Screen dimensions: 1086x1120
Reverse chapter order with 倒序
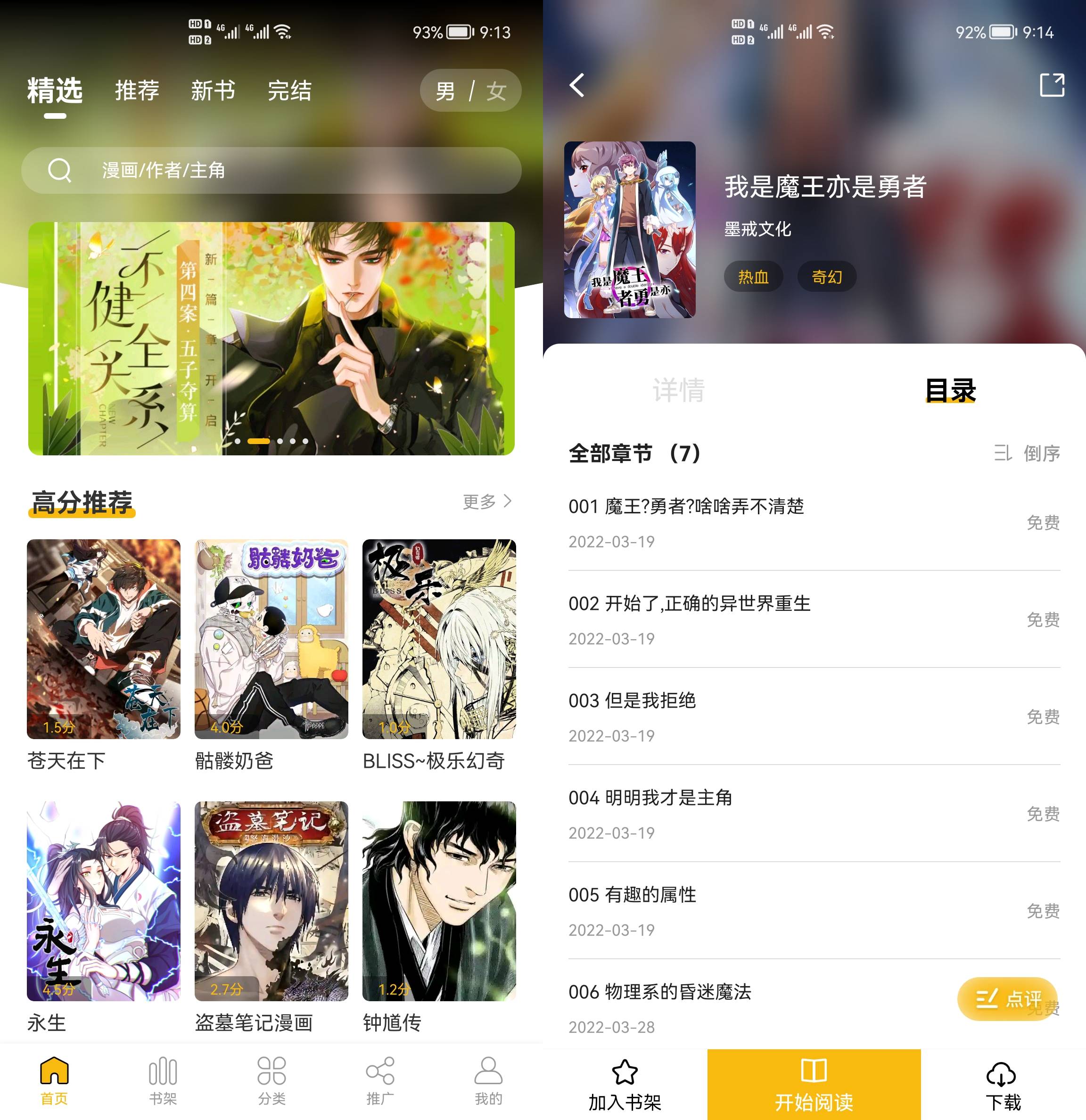point(1028,454)
